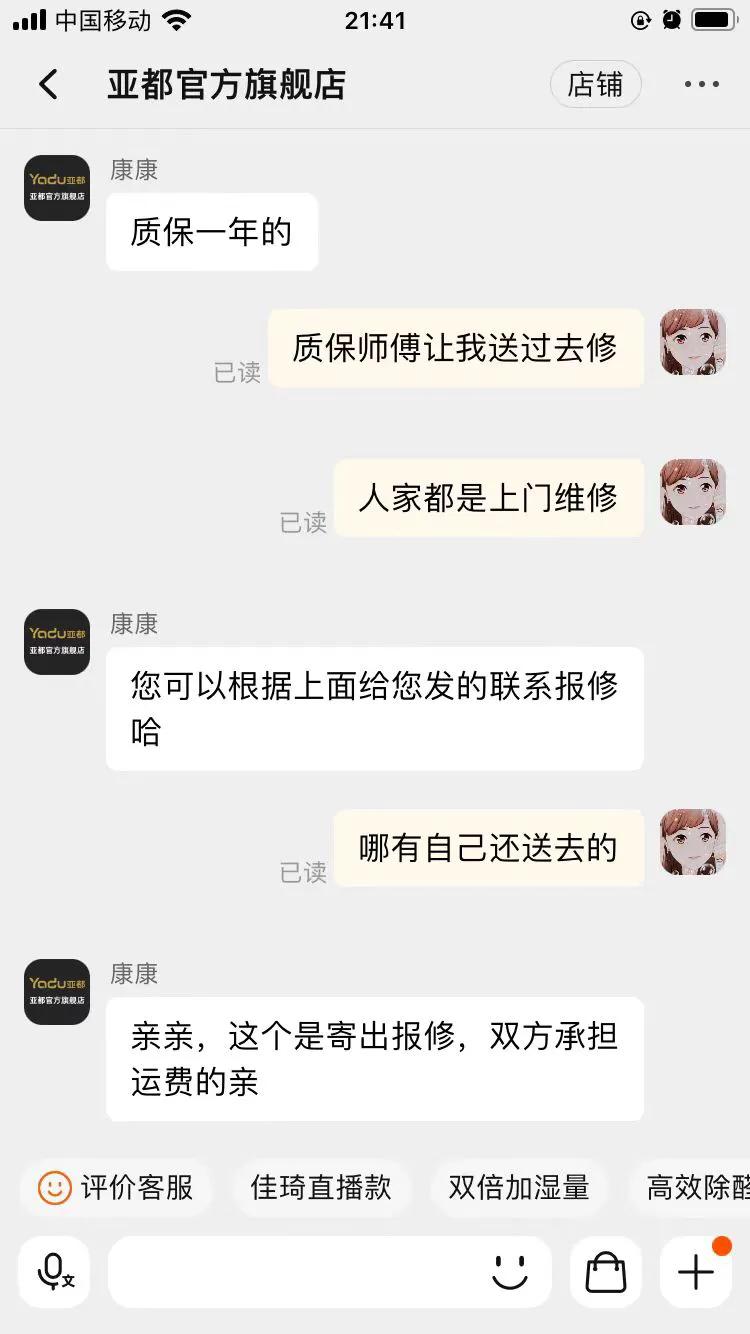Tap 店铺 to visit the store page

click(596, 84)
